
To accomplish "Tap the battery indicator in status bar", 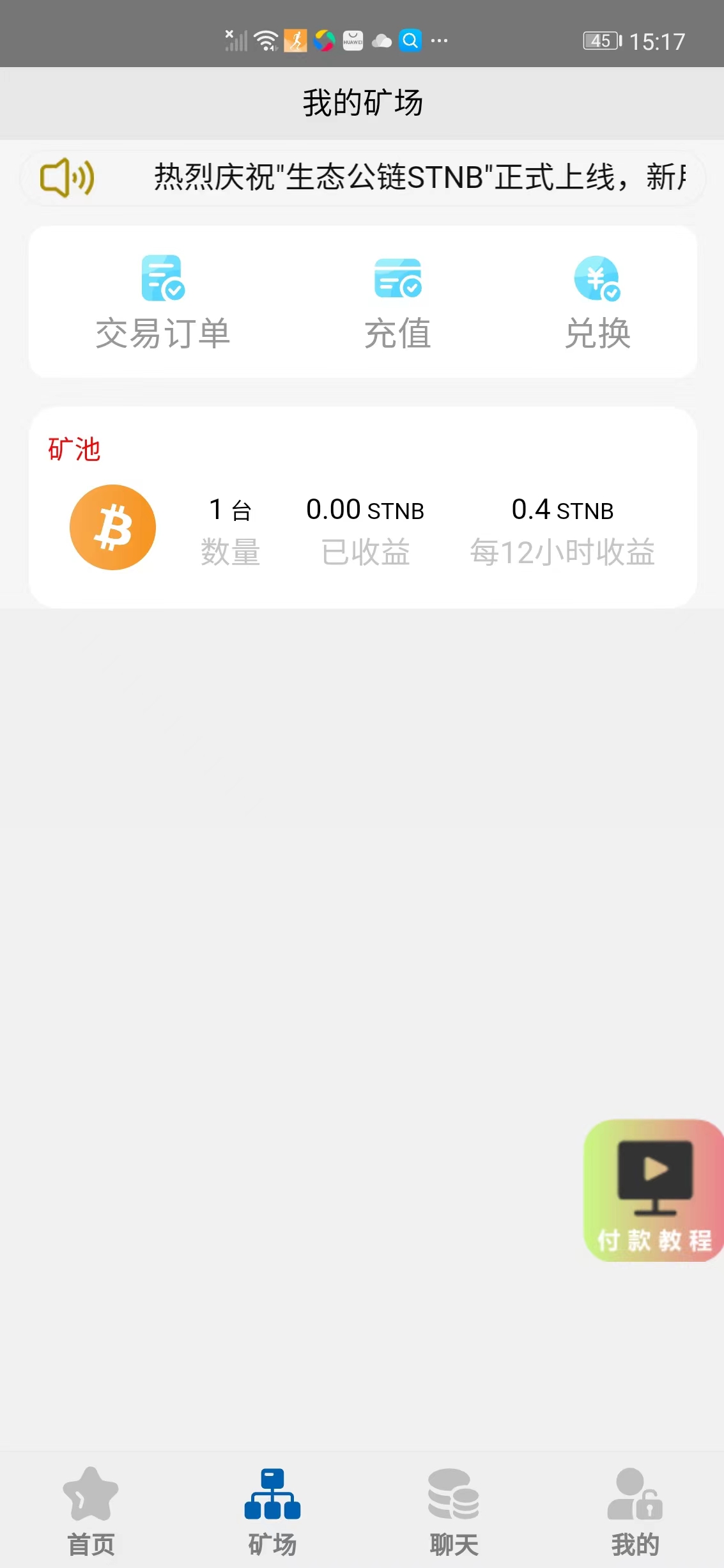I will click(599, 40).
